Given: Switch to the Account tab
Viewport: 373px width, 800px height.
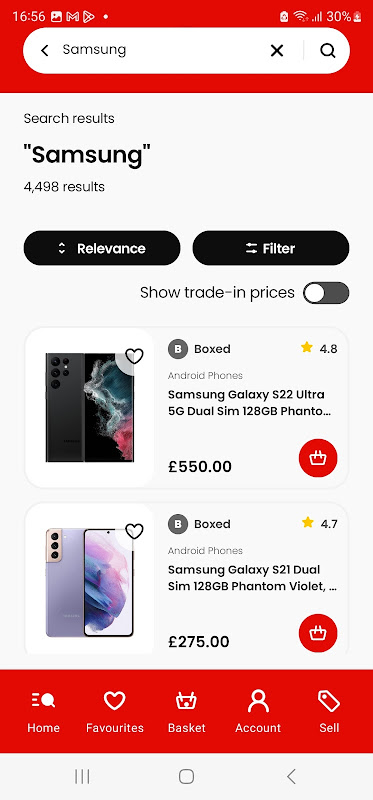Looking at the screenshot, I should [258, 711].
